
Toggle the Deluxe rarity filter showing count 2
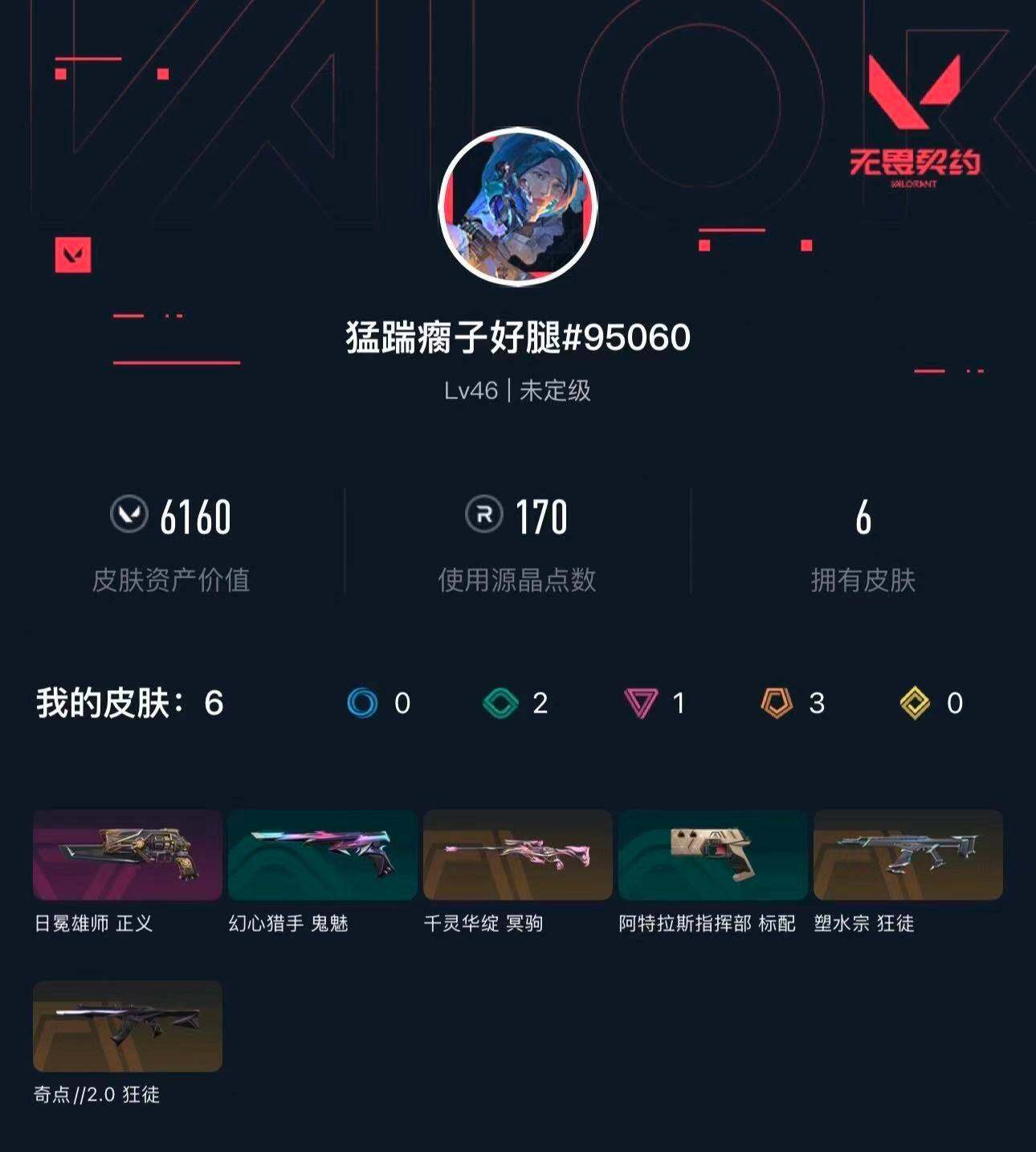click(518, 704)
